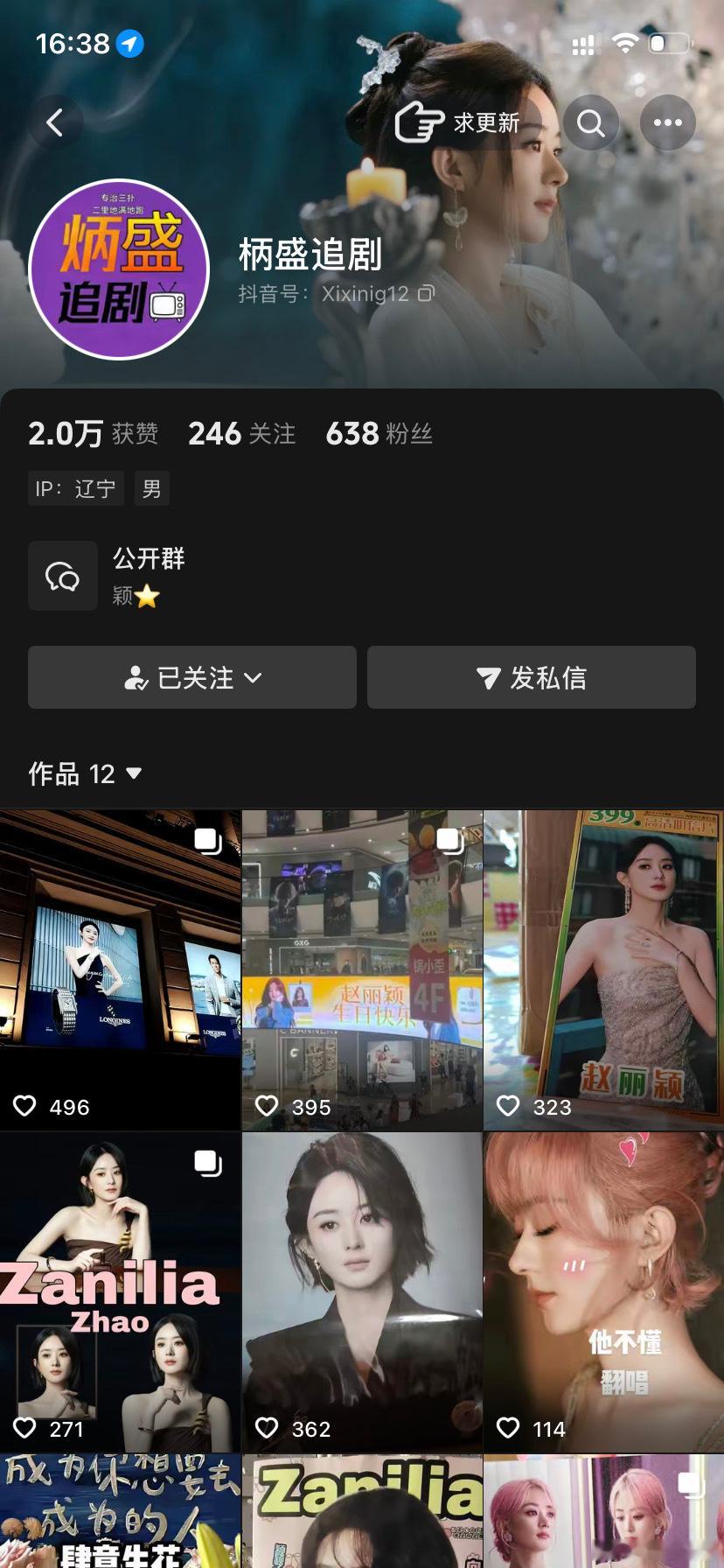Open the 公开群 chat bubble icon

pos(63,575)
